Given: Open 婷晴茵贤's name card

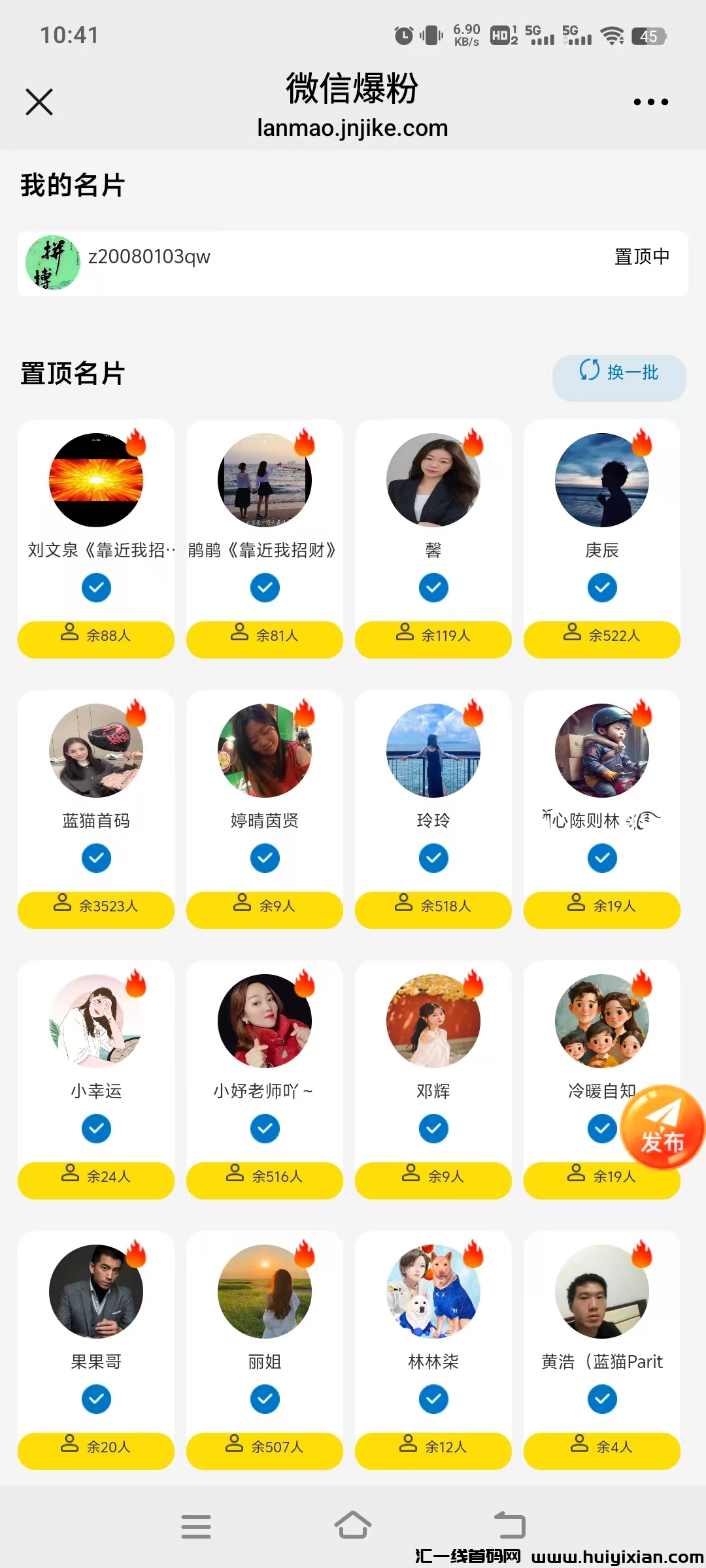Looking at the screenshot, I should 265,751.
